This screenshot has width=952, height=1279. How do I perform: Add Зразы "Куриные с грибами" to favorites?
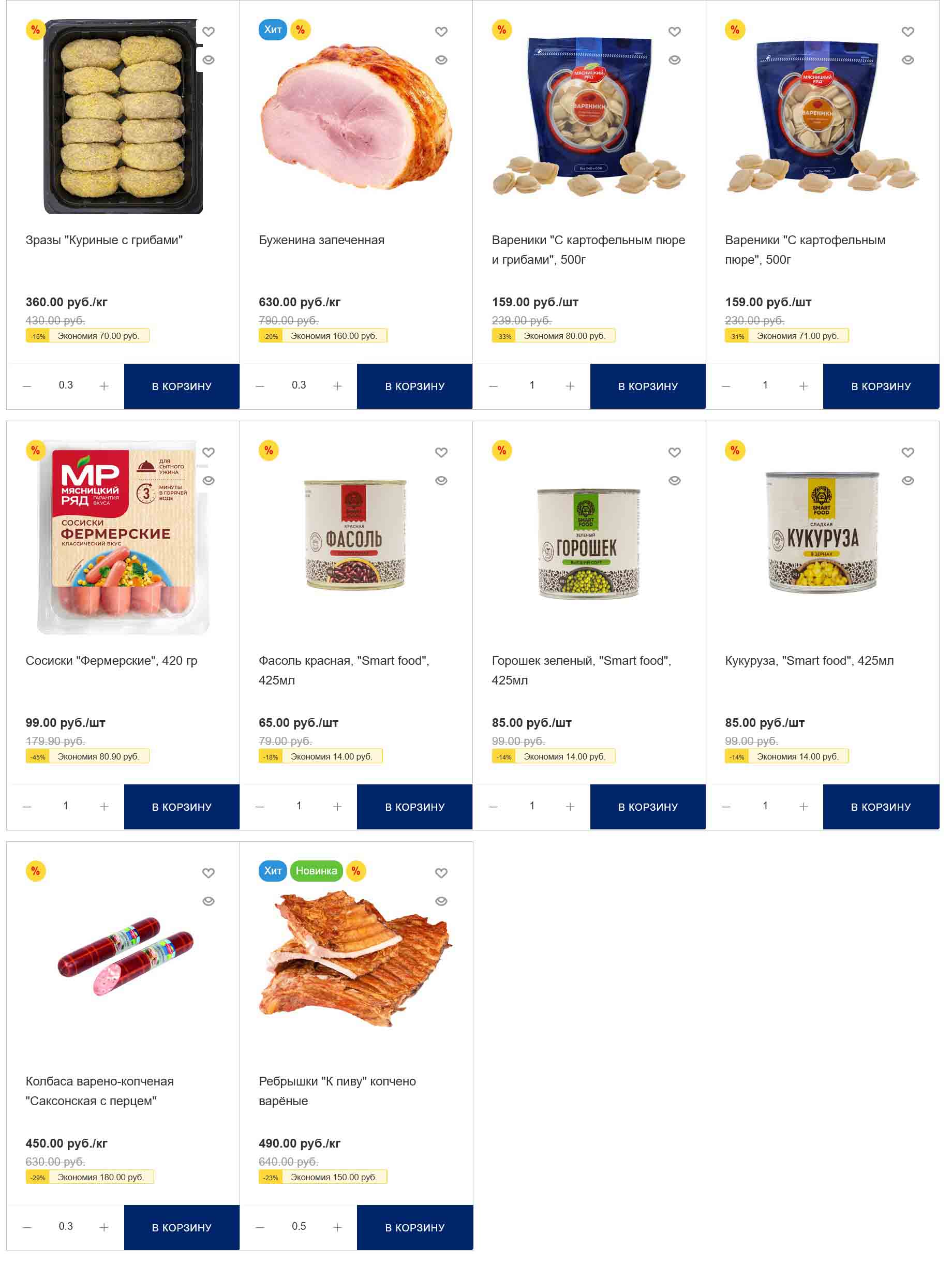point(209,32)
